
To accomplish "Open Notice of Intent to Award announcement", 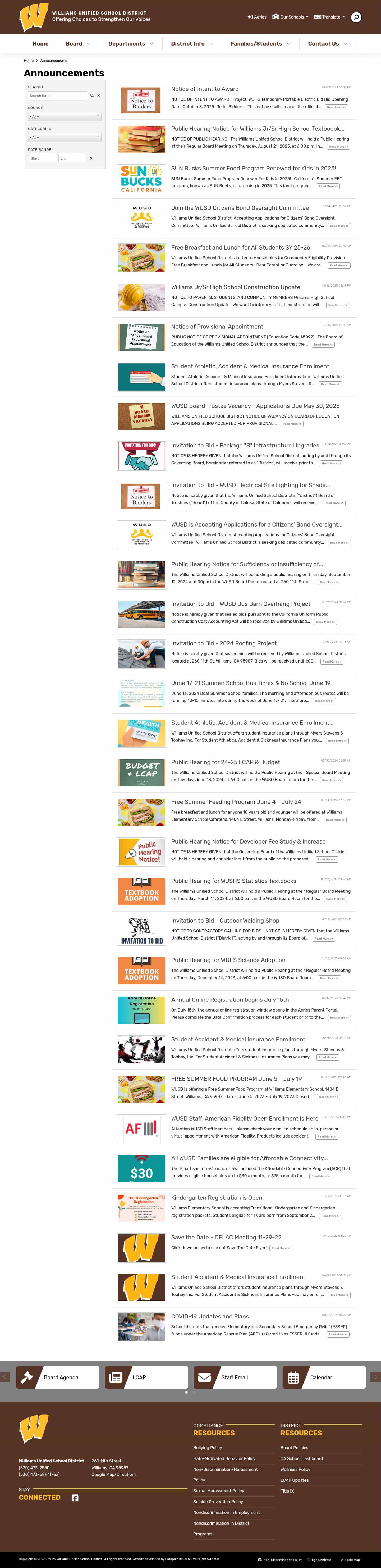I will (x=204, y=89).
